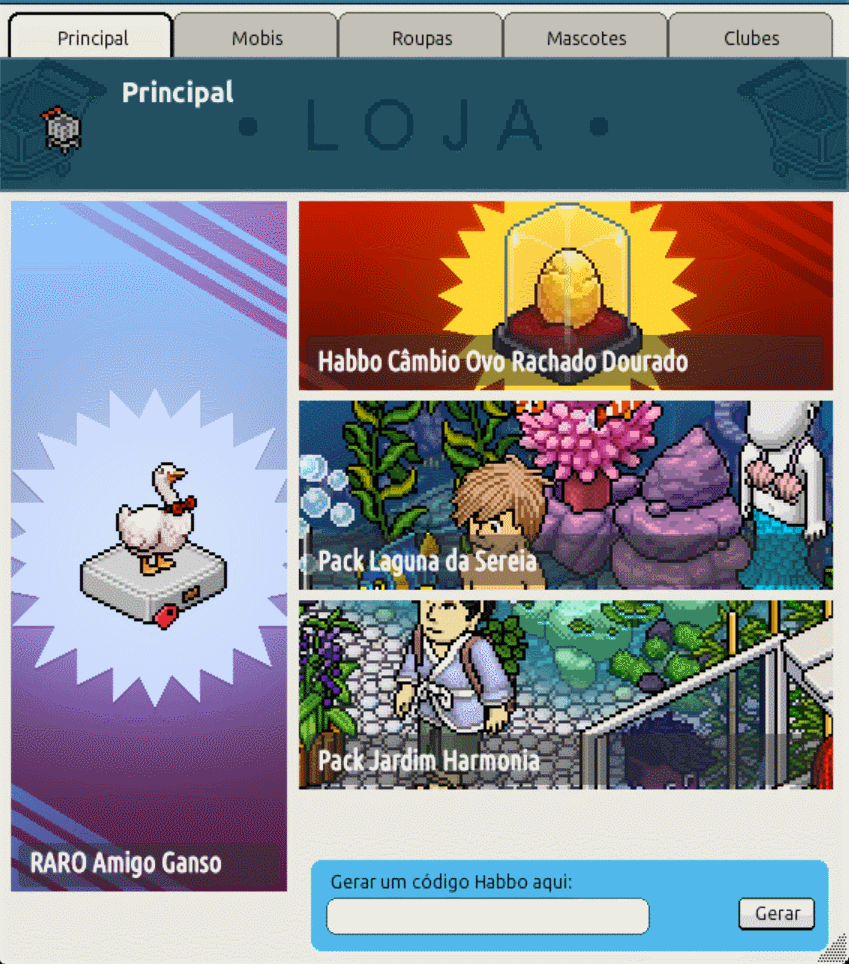
Task: View Habbo Câmbio Ovo Rachado Dourado
Action: pyautogui.click(x=565, y=296)
